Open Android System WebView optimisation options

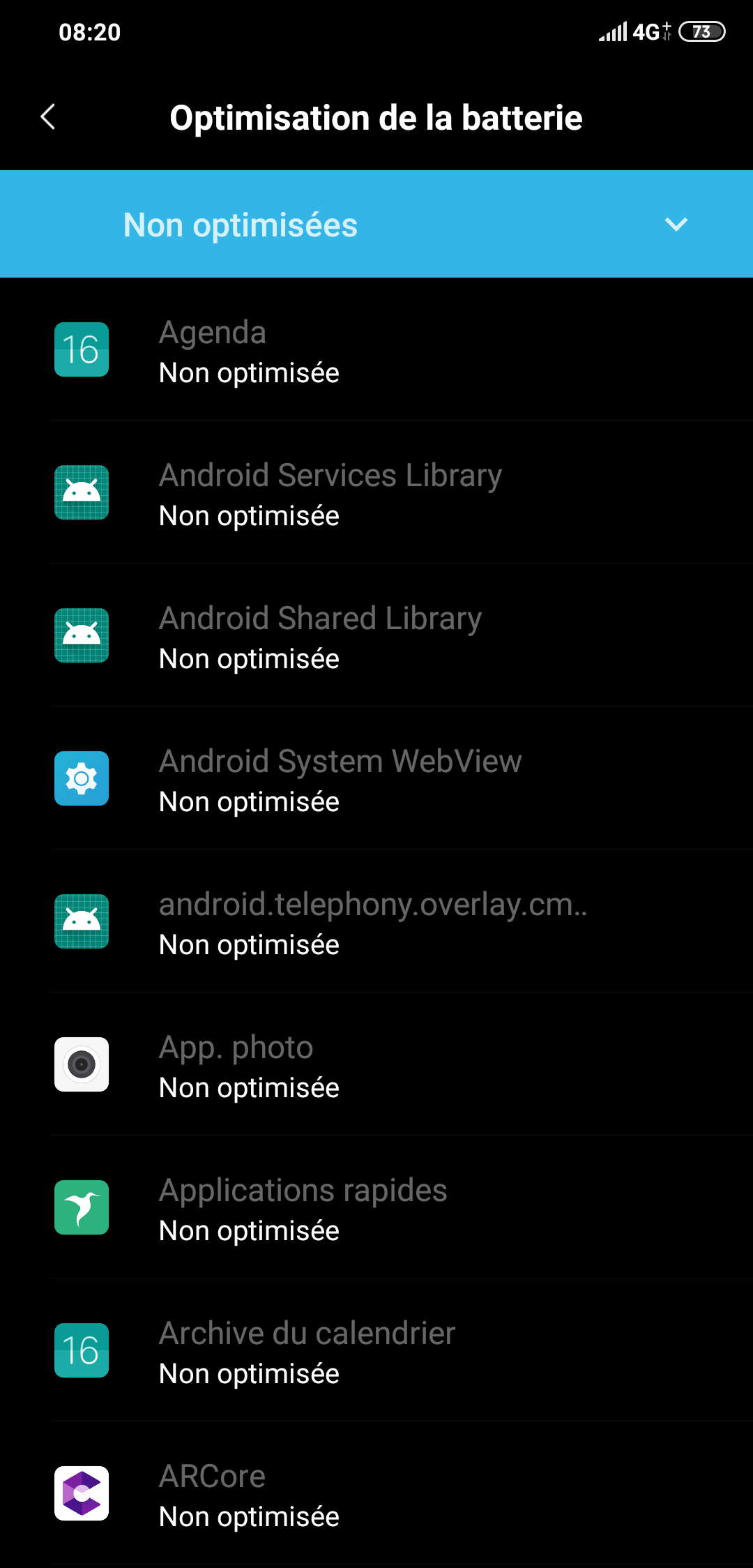click(x=376, y=778)
